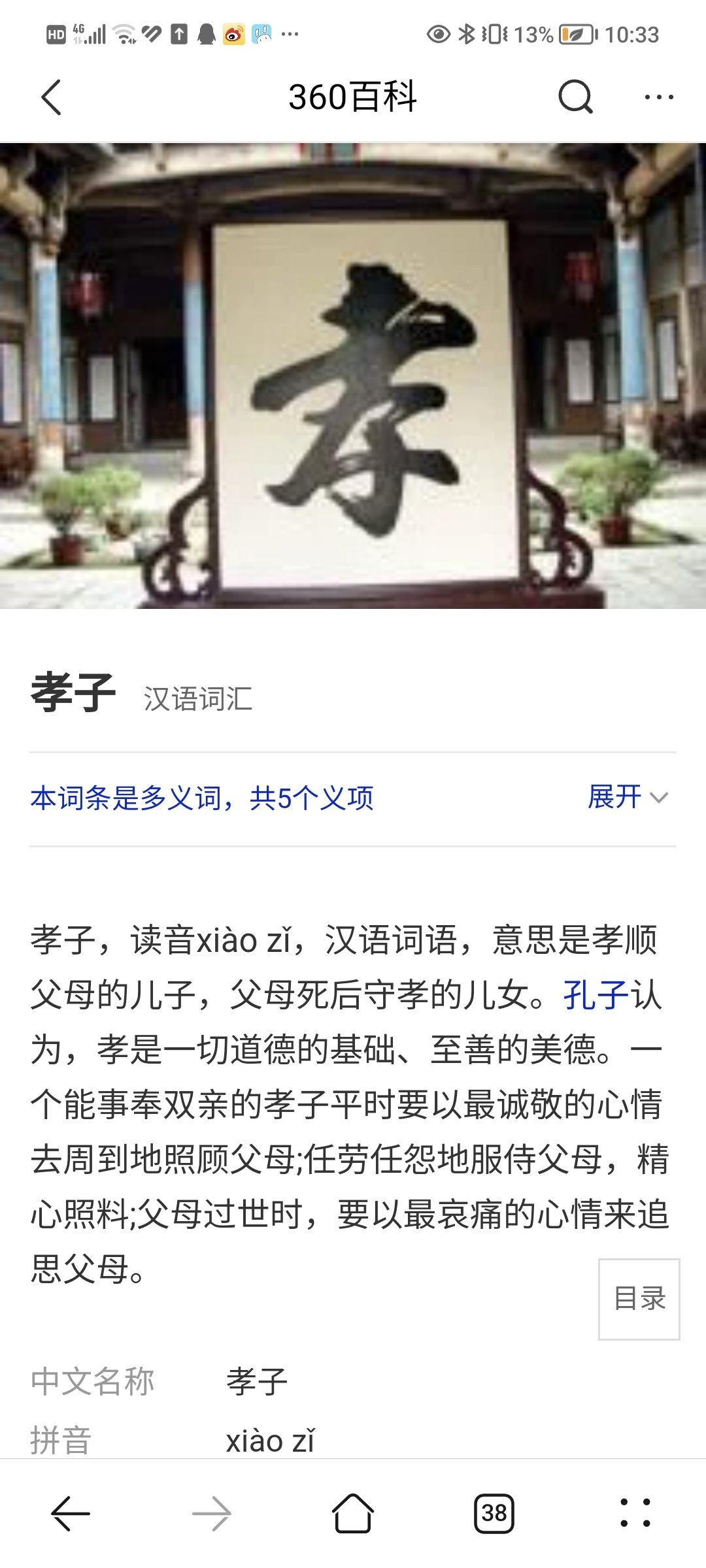This screenshot has height=1568, width=706.
Task: Go back using the top-left arrow
Action: (51, 97)
